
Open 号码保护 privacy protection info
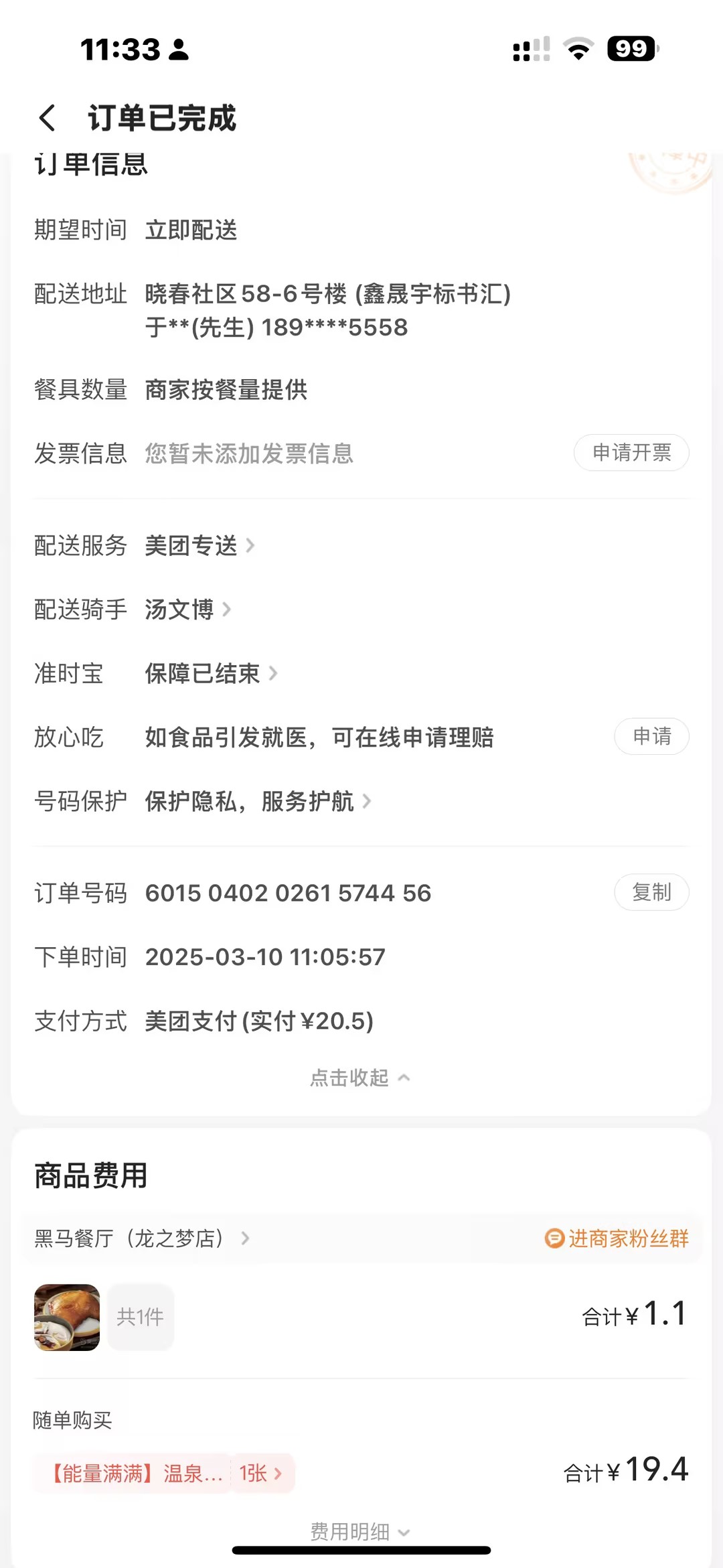[x=257, y=801]
